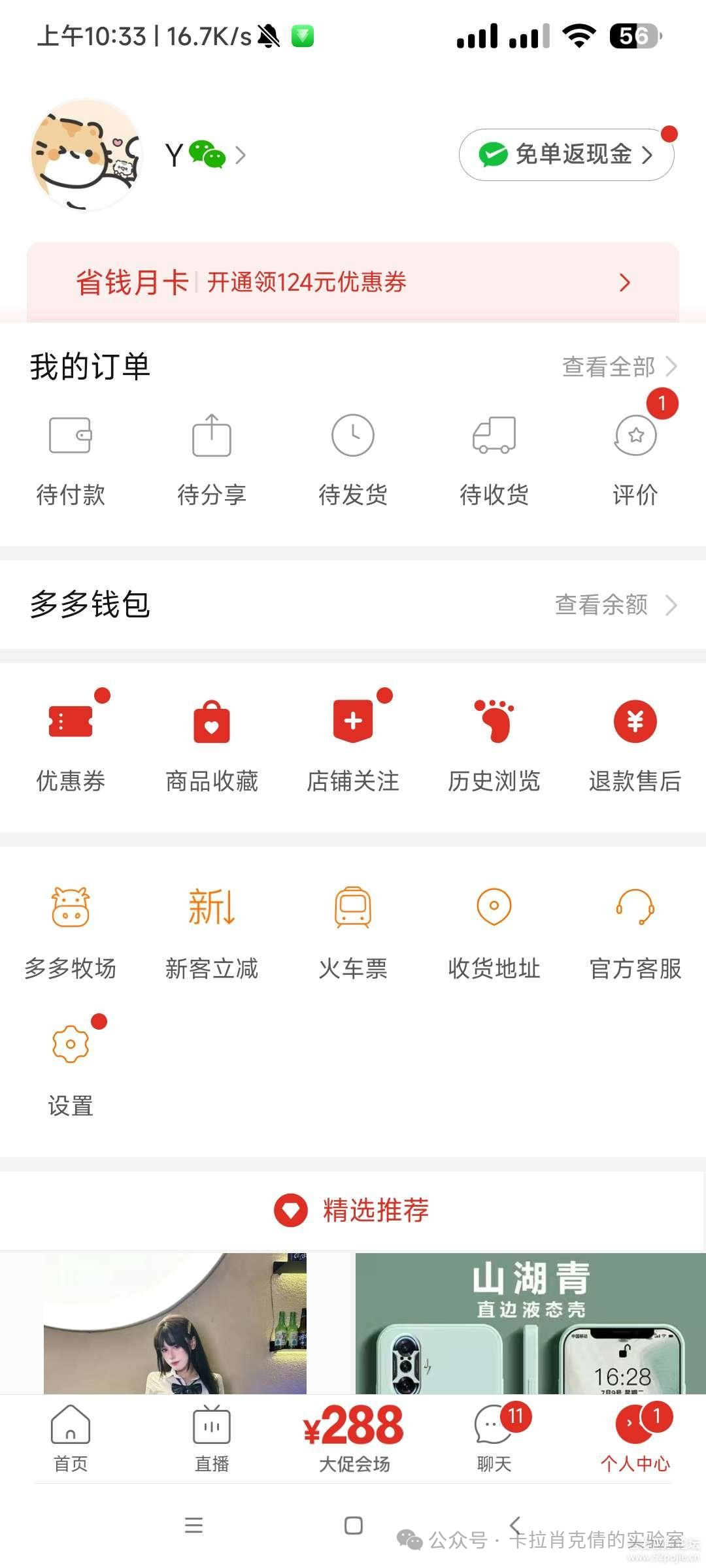Screen dimensions: 706x1568
Task: Tap 查看余额 in 多多钱包
Action: tap(614, 605)
